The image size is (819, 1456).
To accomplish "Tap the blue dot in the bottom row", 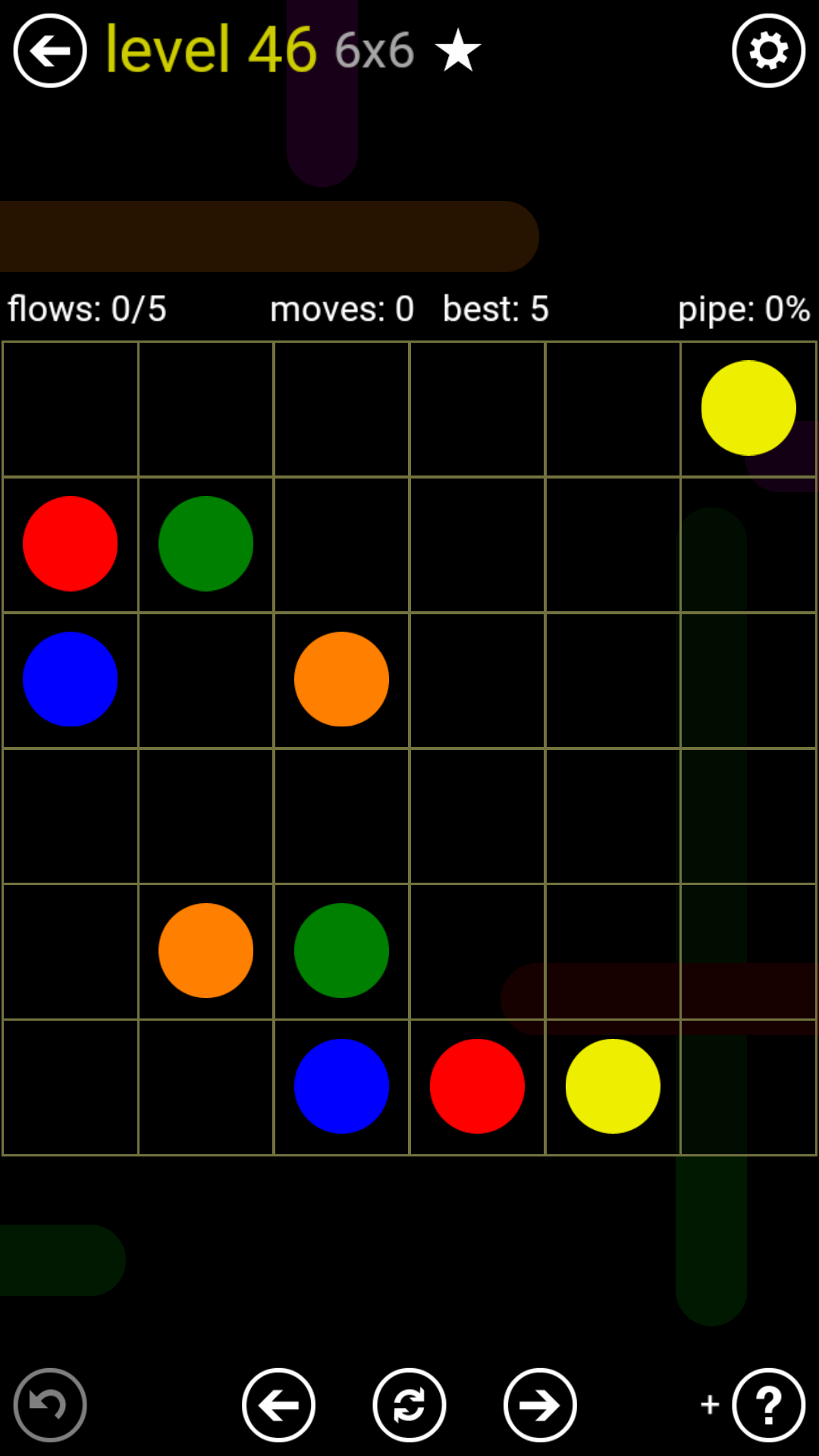I will 341,1086.
